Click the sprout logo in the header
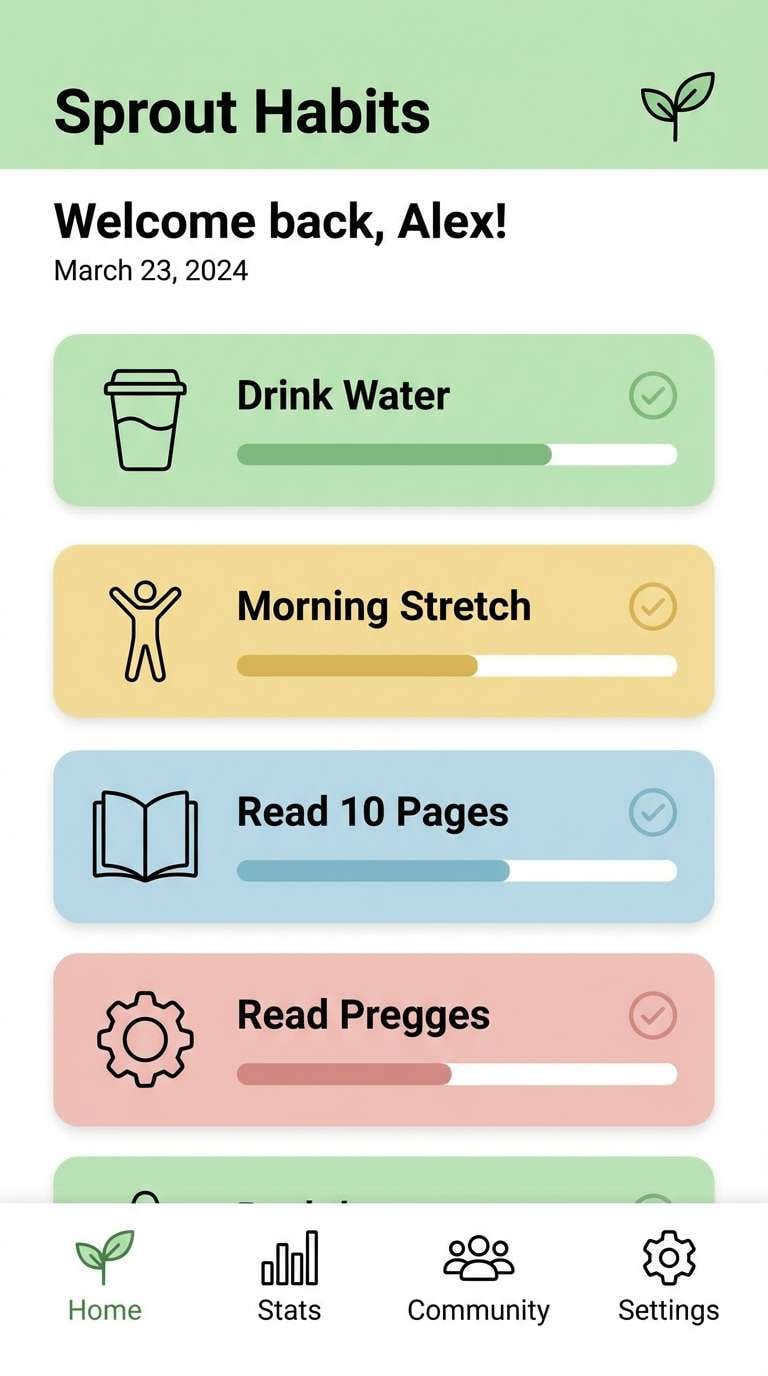 678,103
